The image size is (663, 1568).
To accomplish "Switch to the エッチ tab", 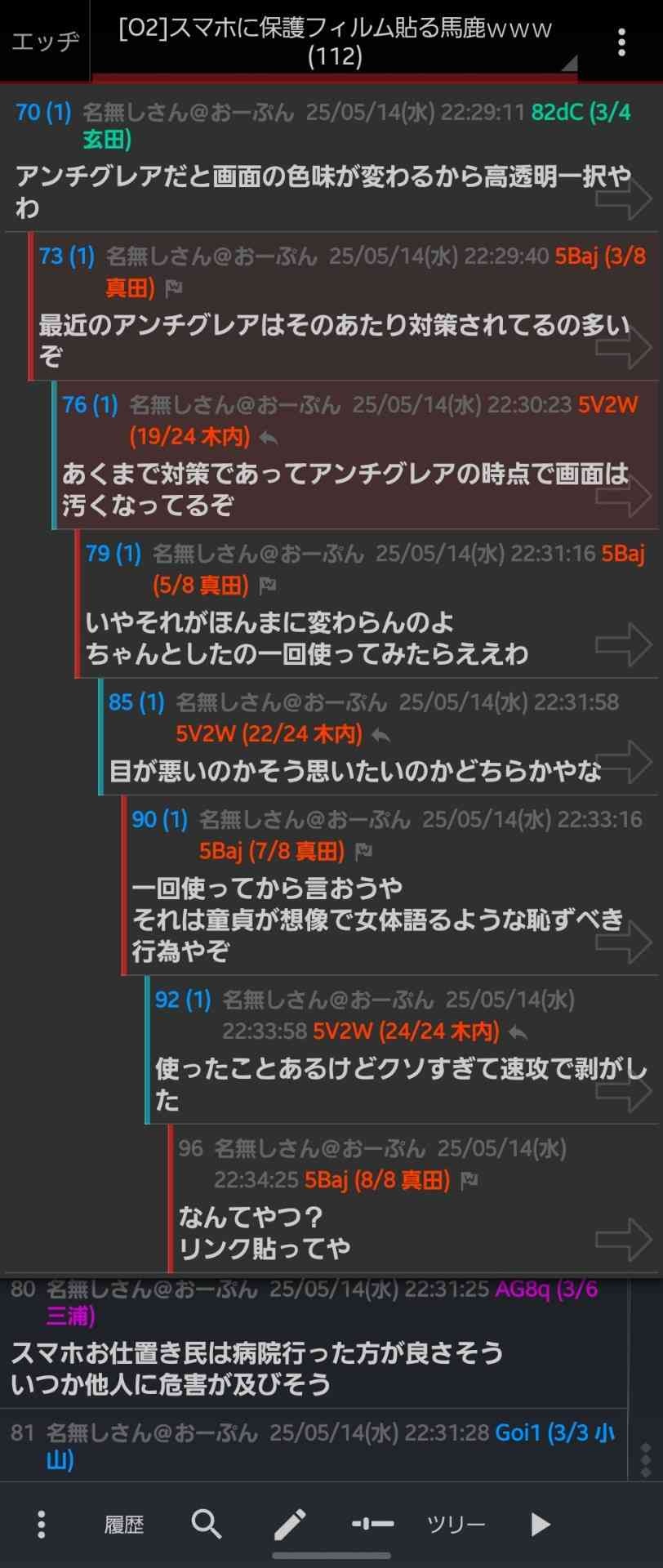I will point(45,41).
